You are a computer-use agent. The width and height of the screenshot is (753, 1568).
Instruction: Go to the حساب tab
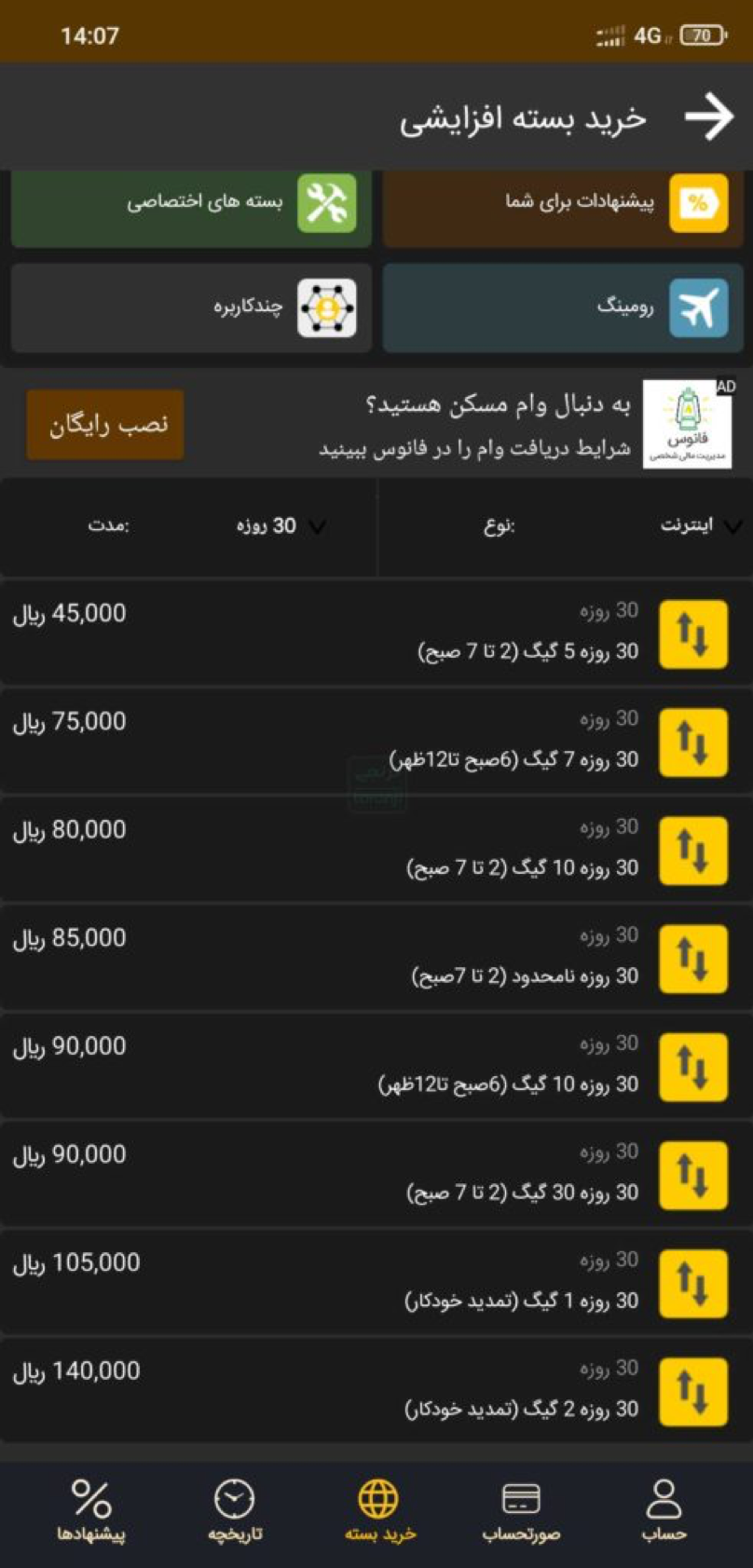pyautogui.click(x=664, y=1511)
